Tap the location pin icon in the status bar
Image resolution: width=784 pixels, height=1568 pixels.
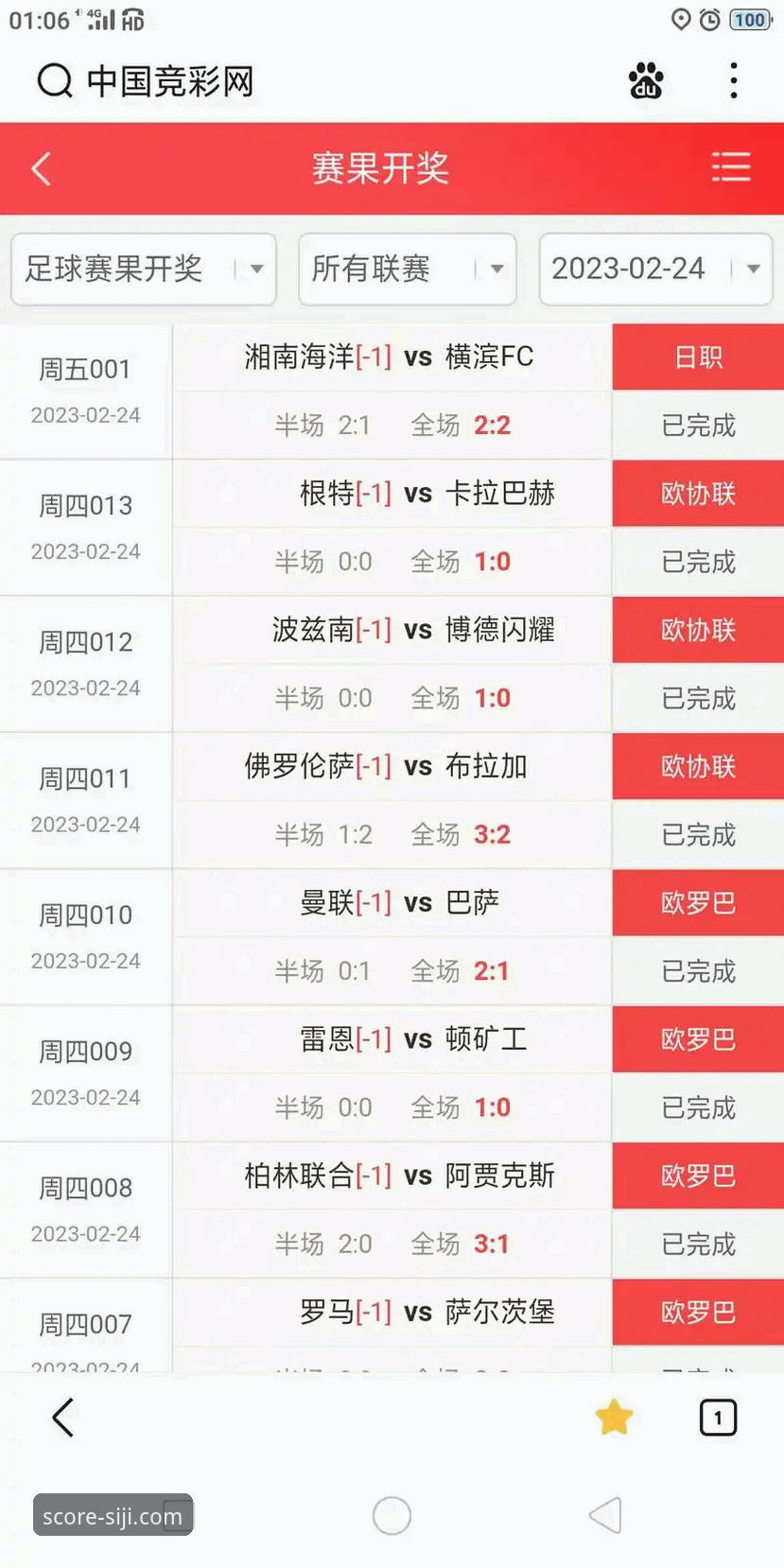coord(677,19)
